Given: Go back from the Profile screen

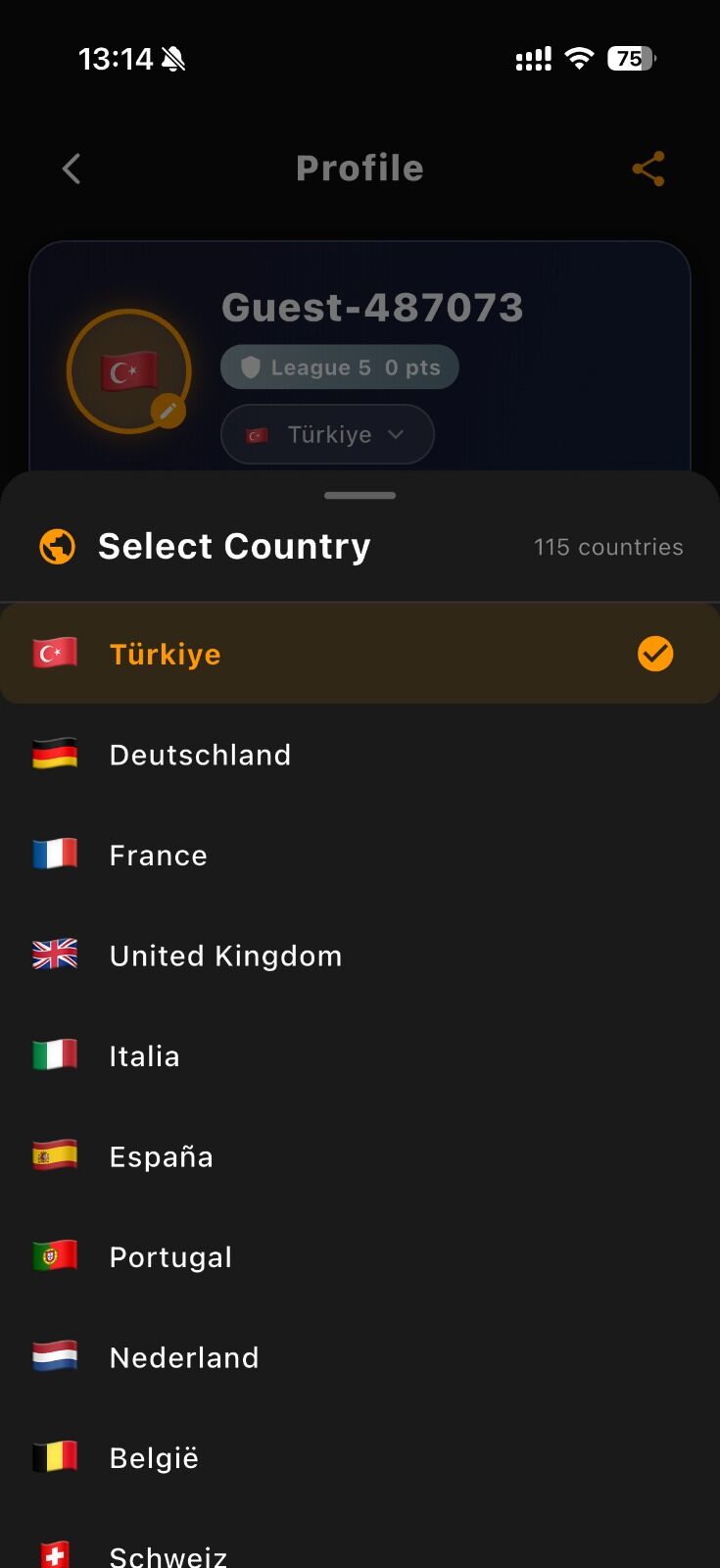Looking at the screenshot, I should coord(72,169).
